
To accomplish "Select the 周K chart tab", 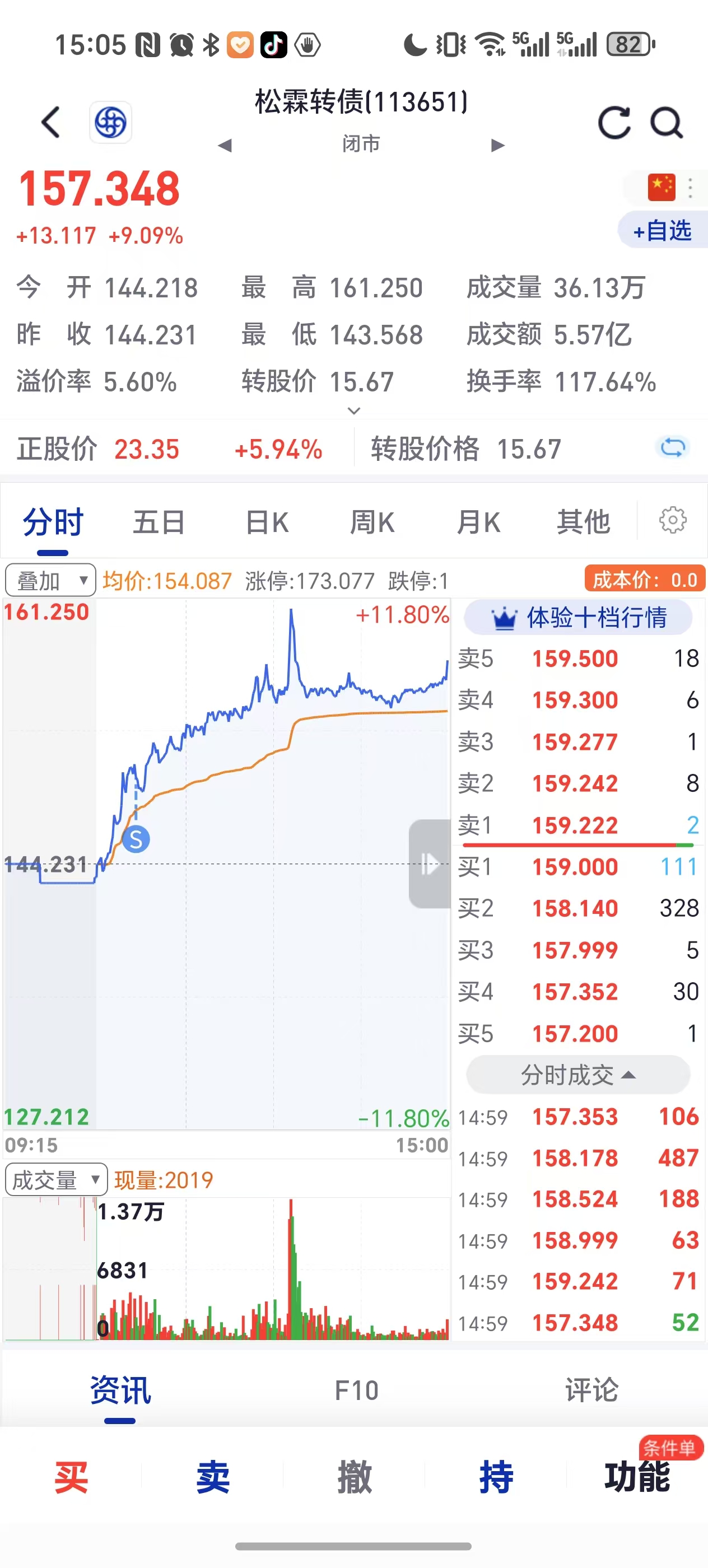I will [x=372, y=522].
